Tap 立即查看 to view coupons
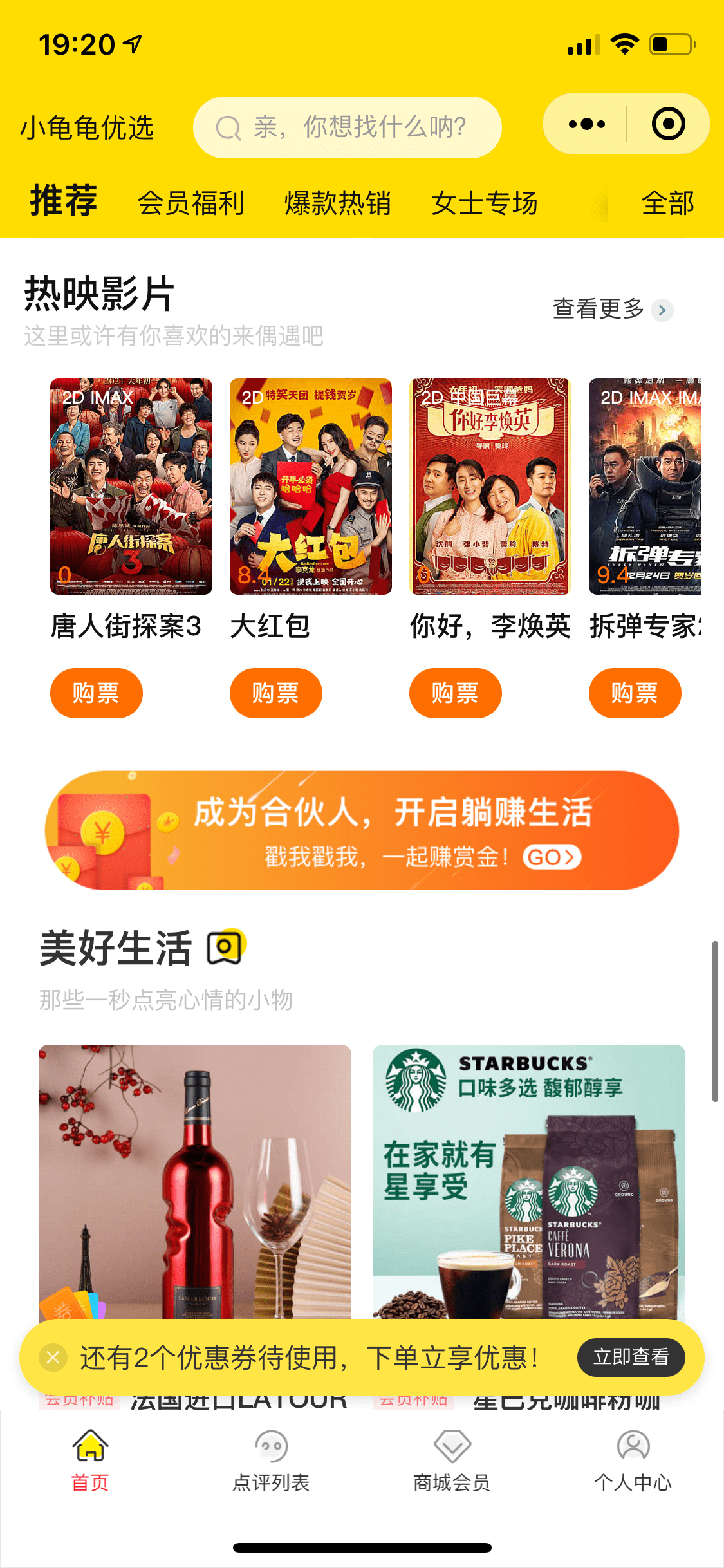This screenshot has height=1568, width=724. (x=631, y=1358)
